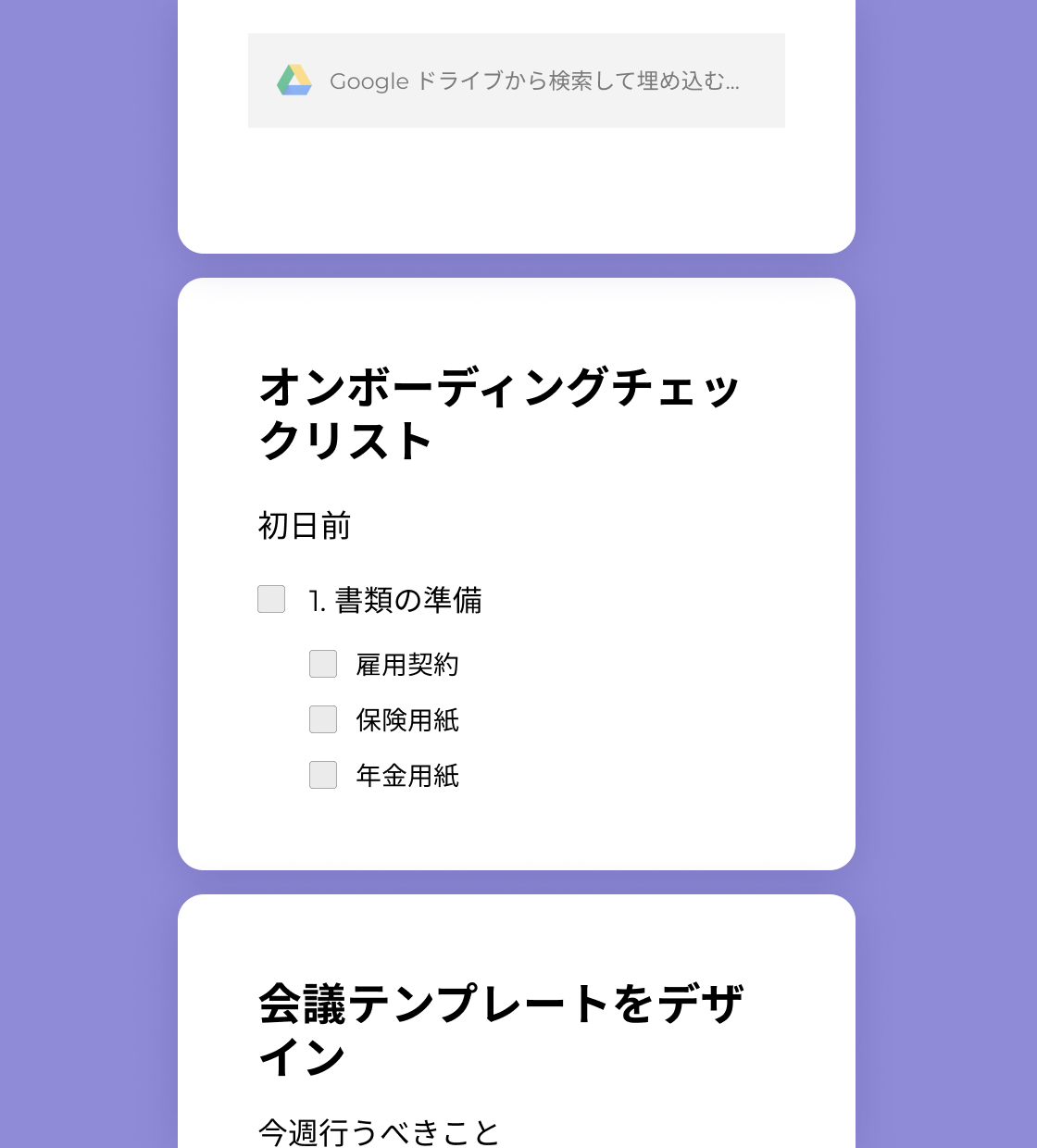Mark 保険用紙 as done
The width and height of the screenshot is (1037, 1148).
[x=323, y=719]
